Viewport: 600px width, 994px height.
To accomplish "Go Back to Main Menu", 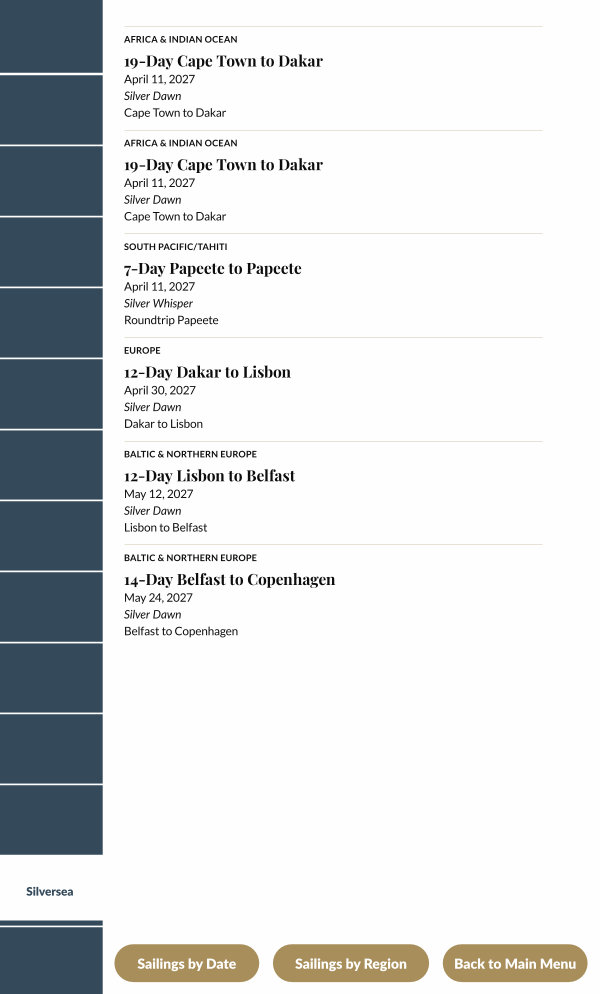I will [x=514, y=963].
